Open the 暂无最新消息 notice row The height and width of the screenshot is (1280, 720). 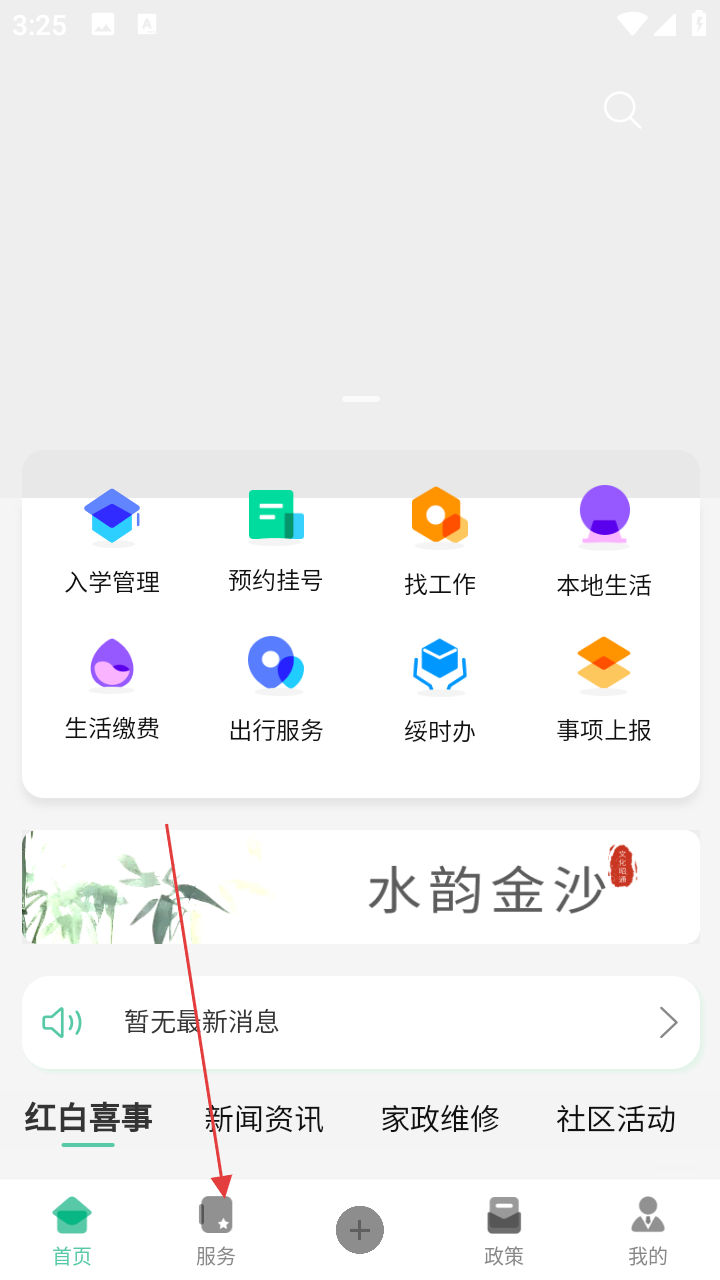(x=360, y=1022)
